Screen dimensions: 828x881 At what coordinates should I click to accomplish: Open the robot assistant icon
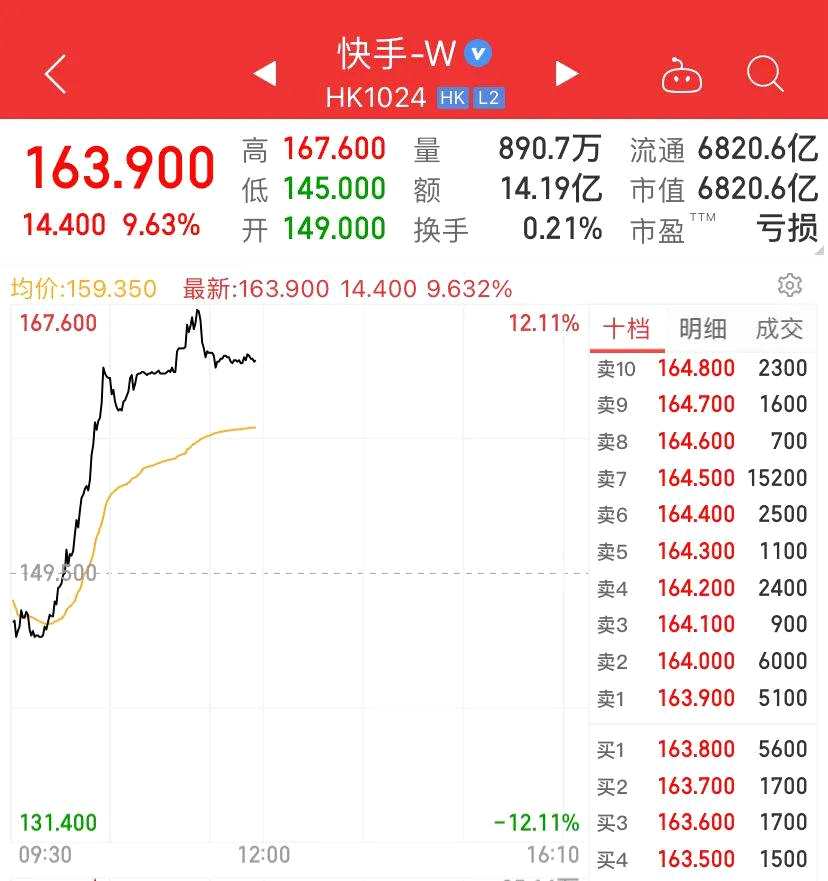pyautogui.click(x=682, y=76)
